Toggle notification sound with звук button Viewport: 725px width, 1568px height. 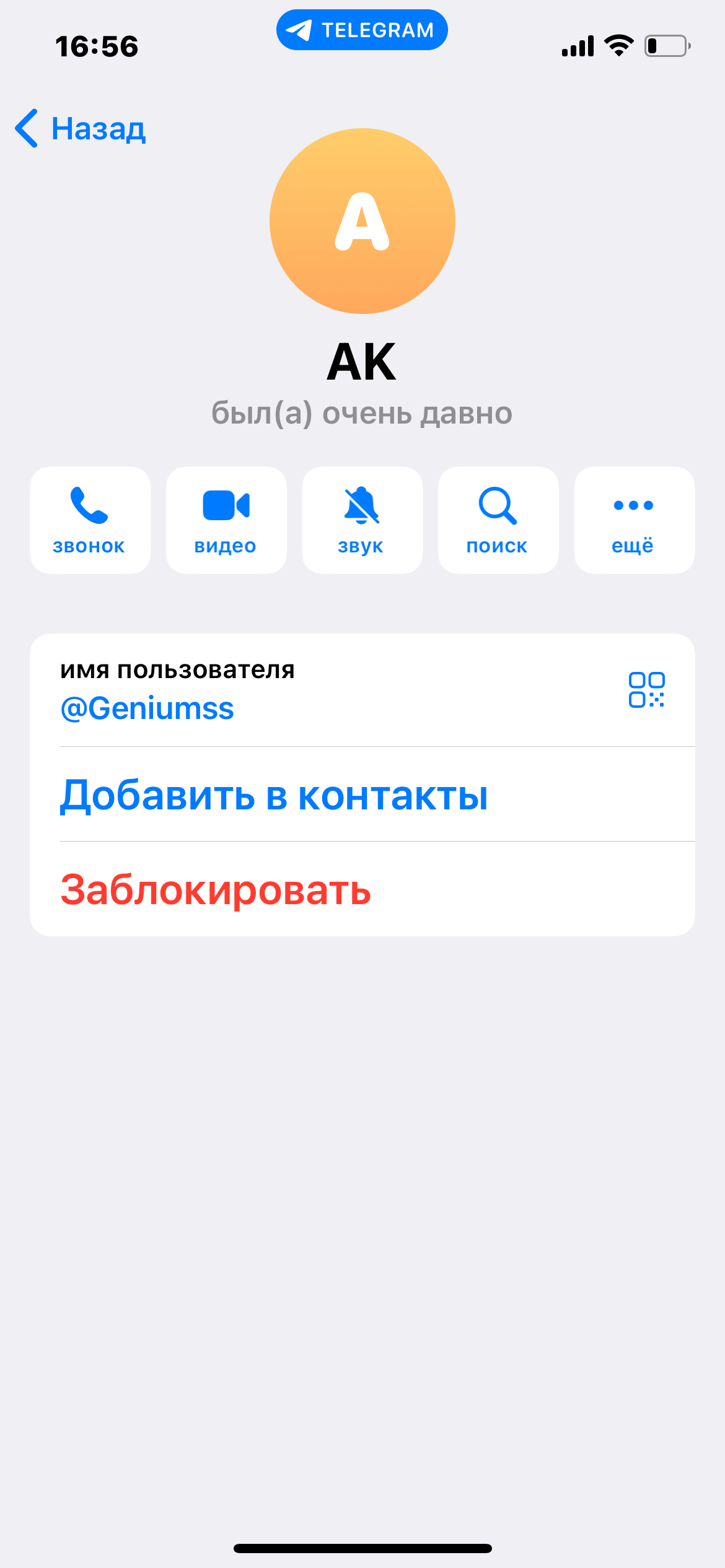(x=362, y=520)
